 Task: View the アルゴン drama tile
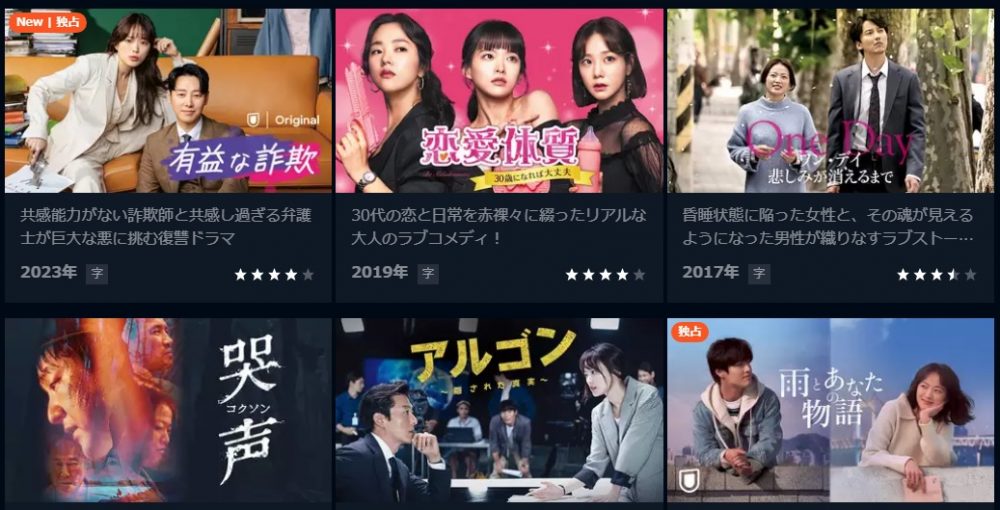coord(499,410)
